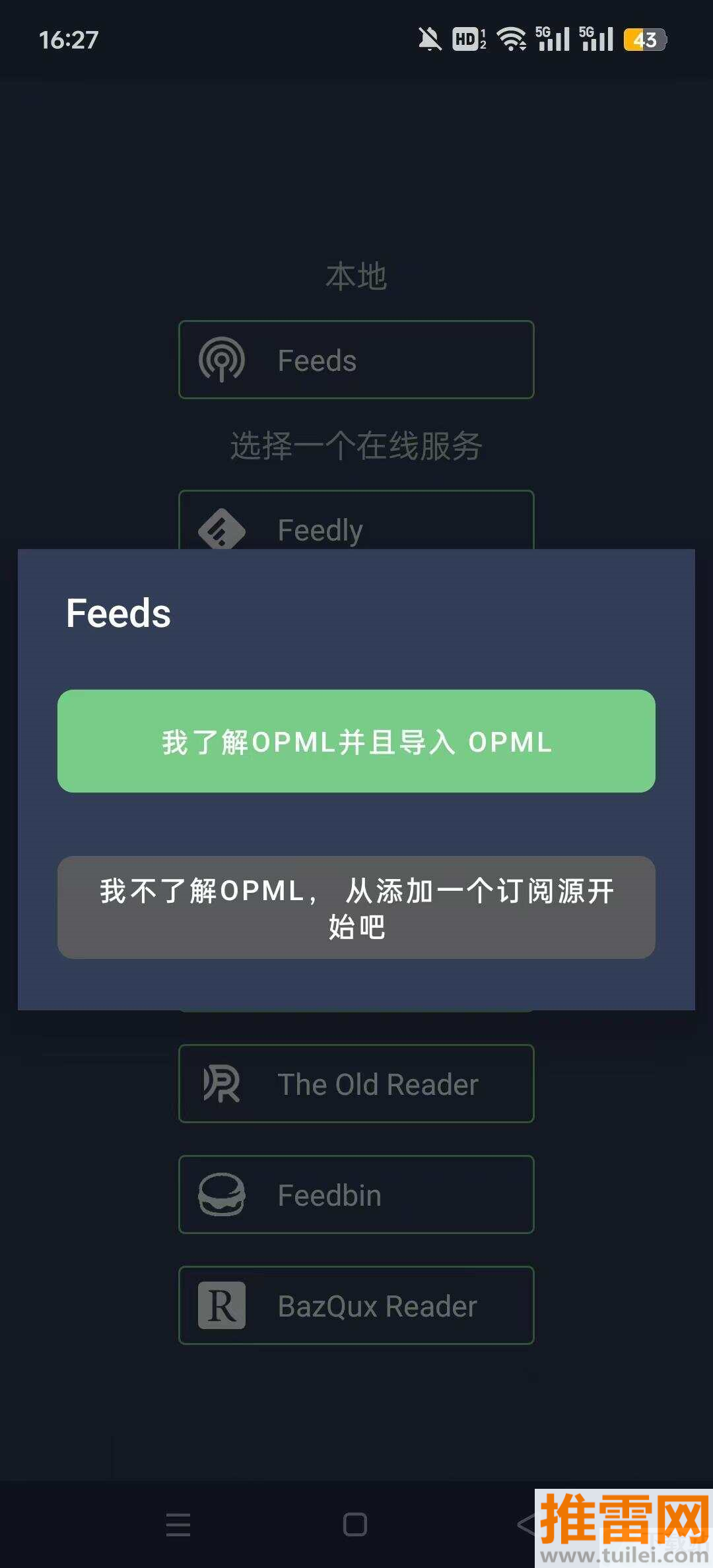Select the local Feeds service
Viewport: 713px width, 1568px height.
(x=356, y=360)
